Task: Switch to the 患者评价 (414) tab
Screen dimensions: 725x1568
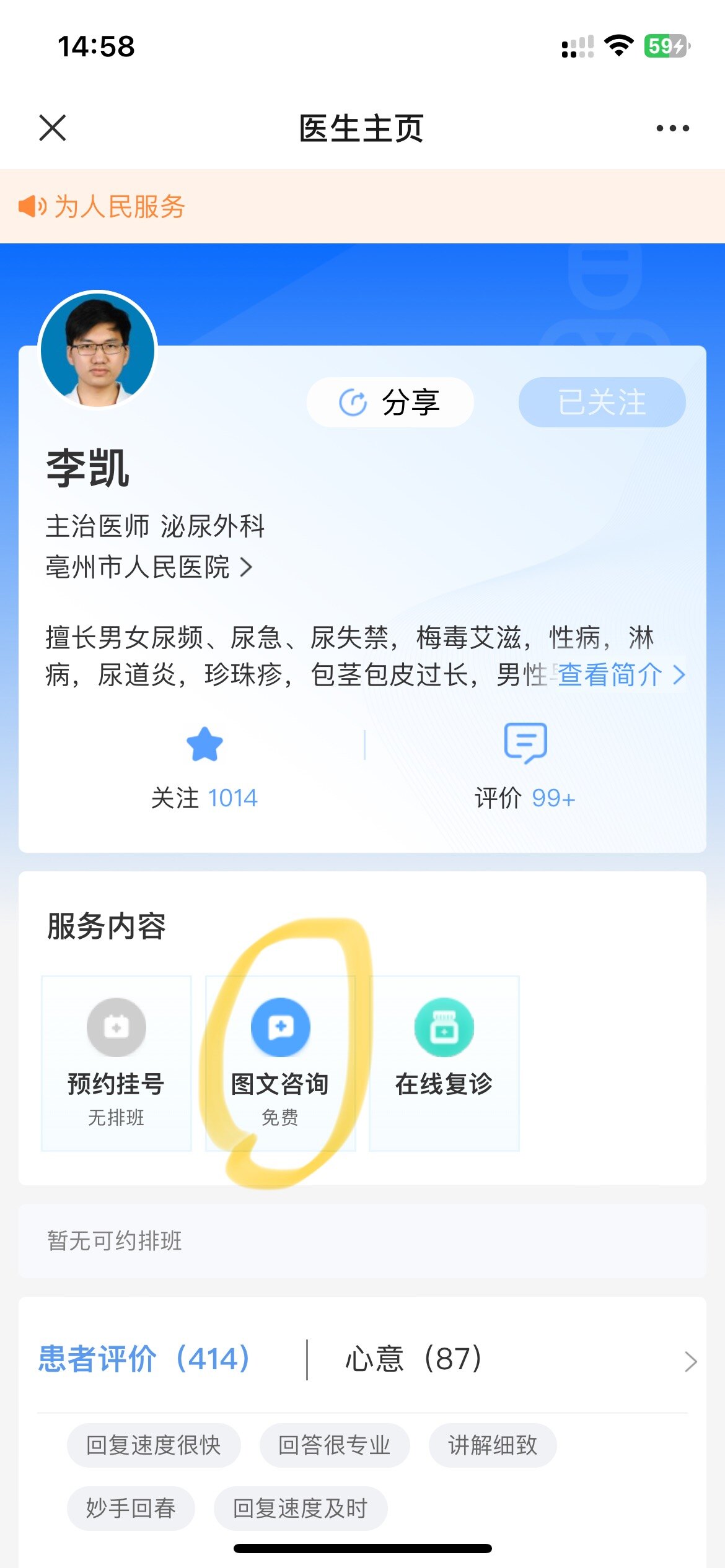Action: tap(144, 1359)
